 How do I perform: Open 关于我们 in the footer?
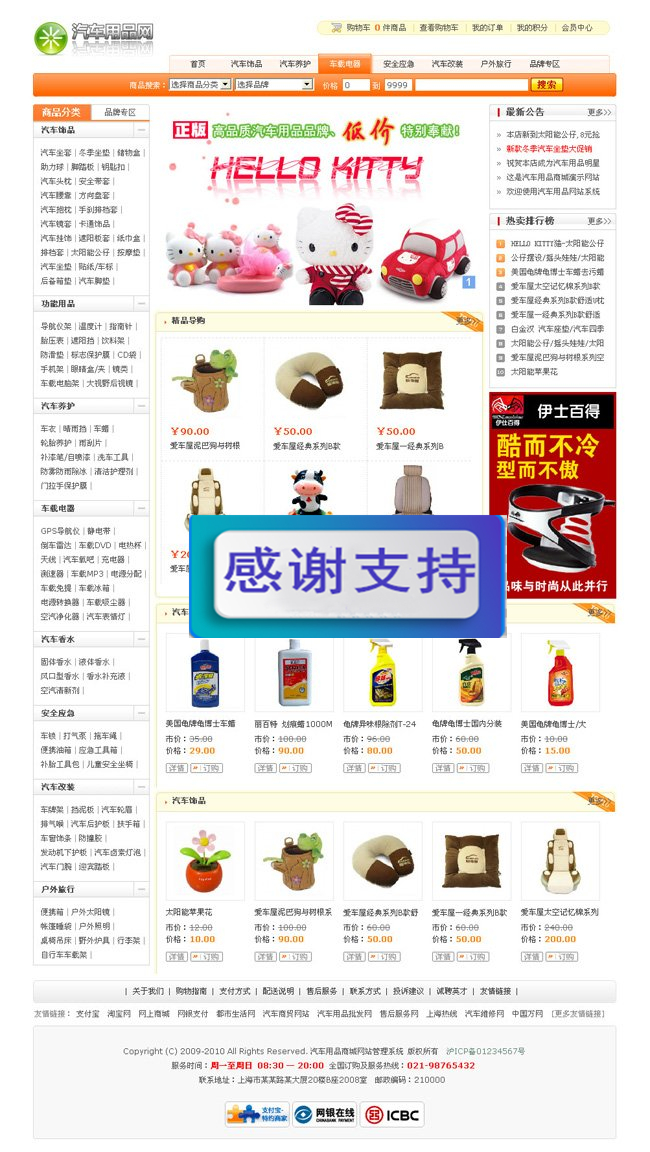point(148,991)
